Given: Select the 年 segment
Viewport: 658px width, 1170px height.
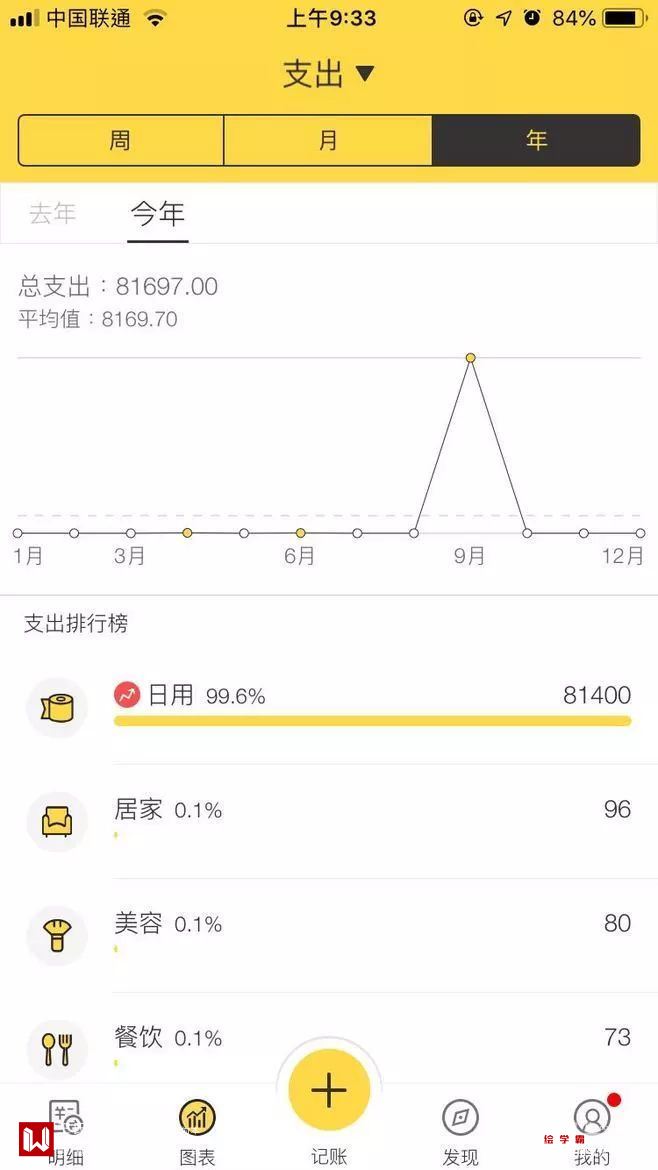Looking at the screenshot, I should 536,140.
